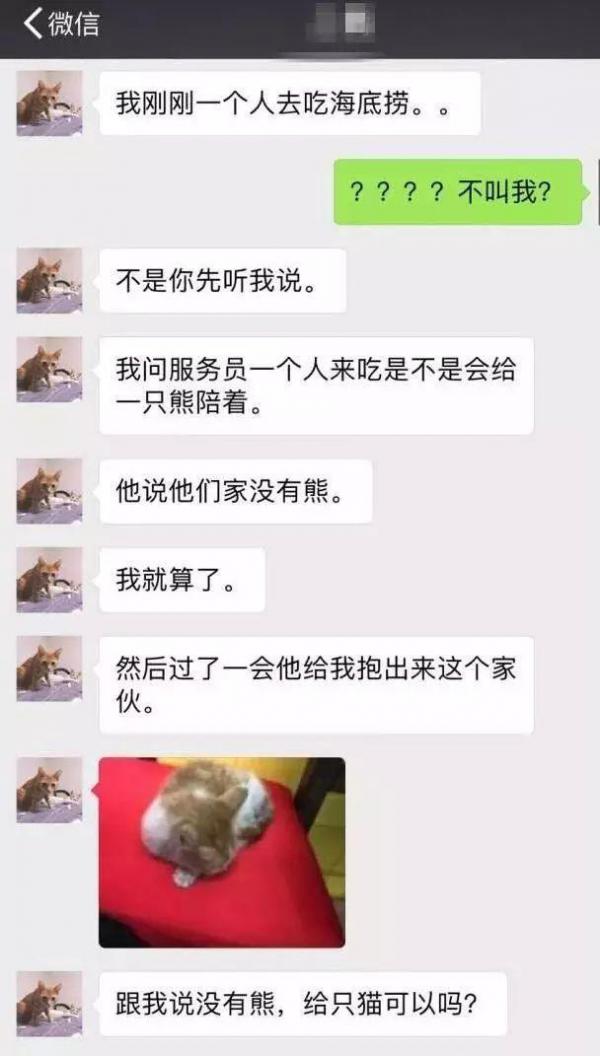
Task: Open the cat photo sent in chat
Action: (222, 852)
